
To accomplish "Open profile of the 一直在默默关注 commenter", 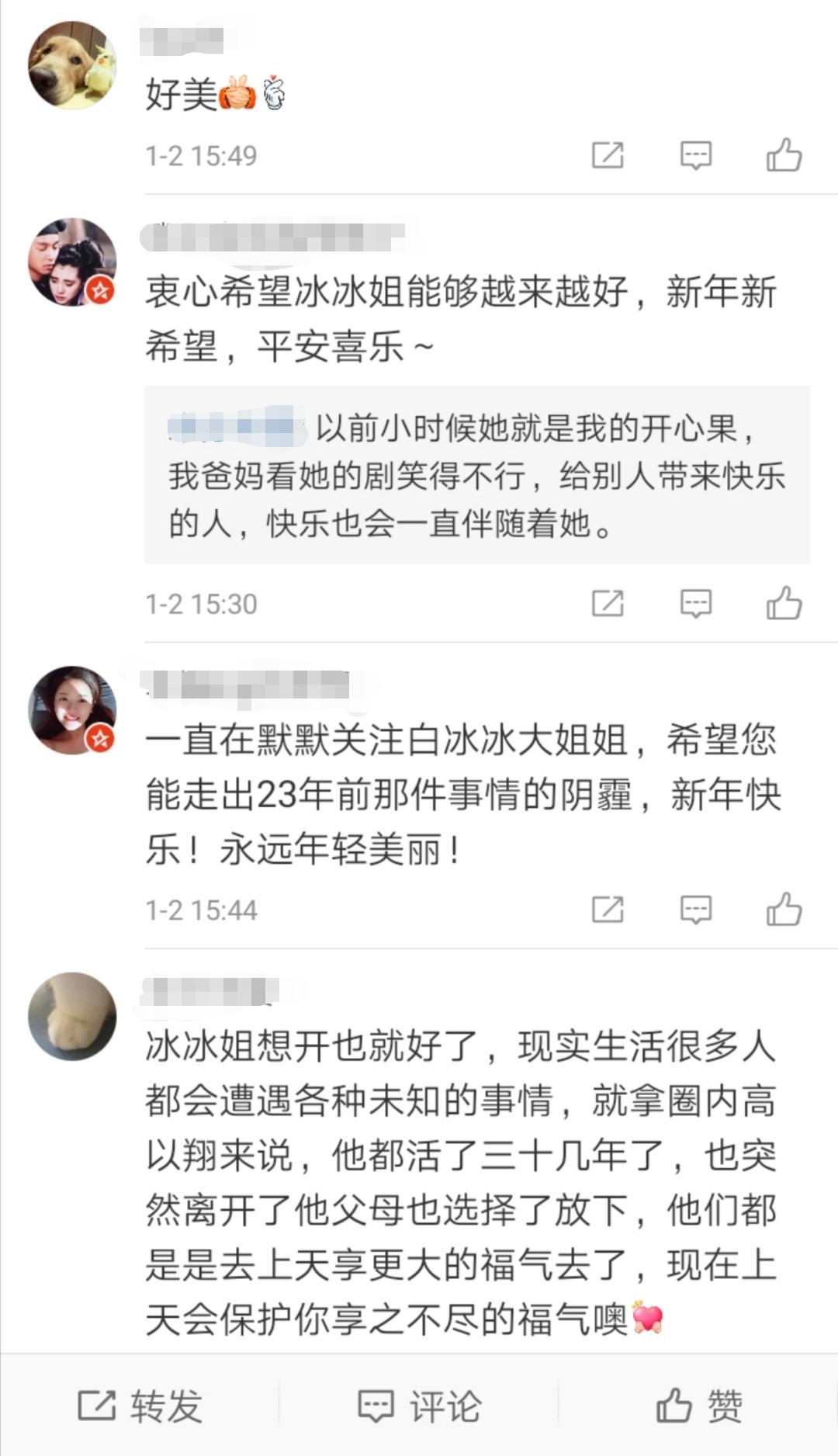I will click(x=72, y=710).
